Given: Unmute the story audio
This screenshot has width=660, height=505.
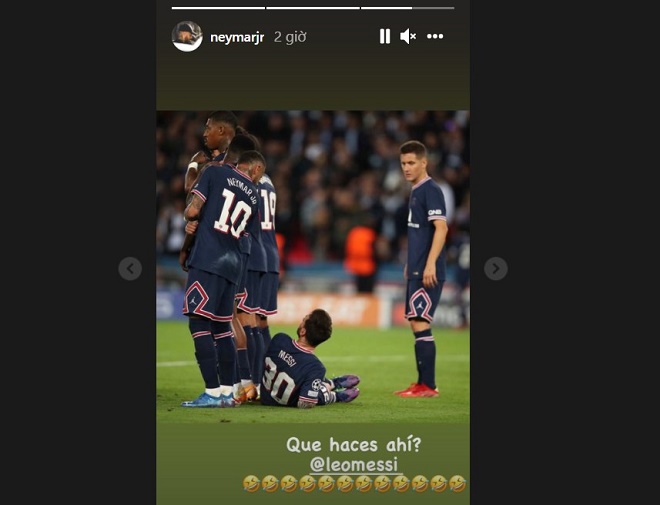Looking at the screenshot, I should click(x=408, y=36).
